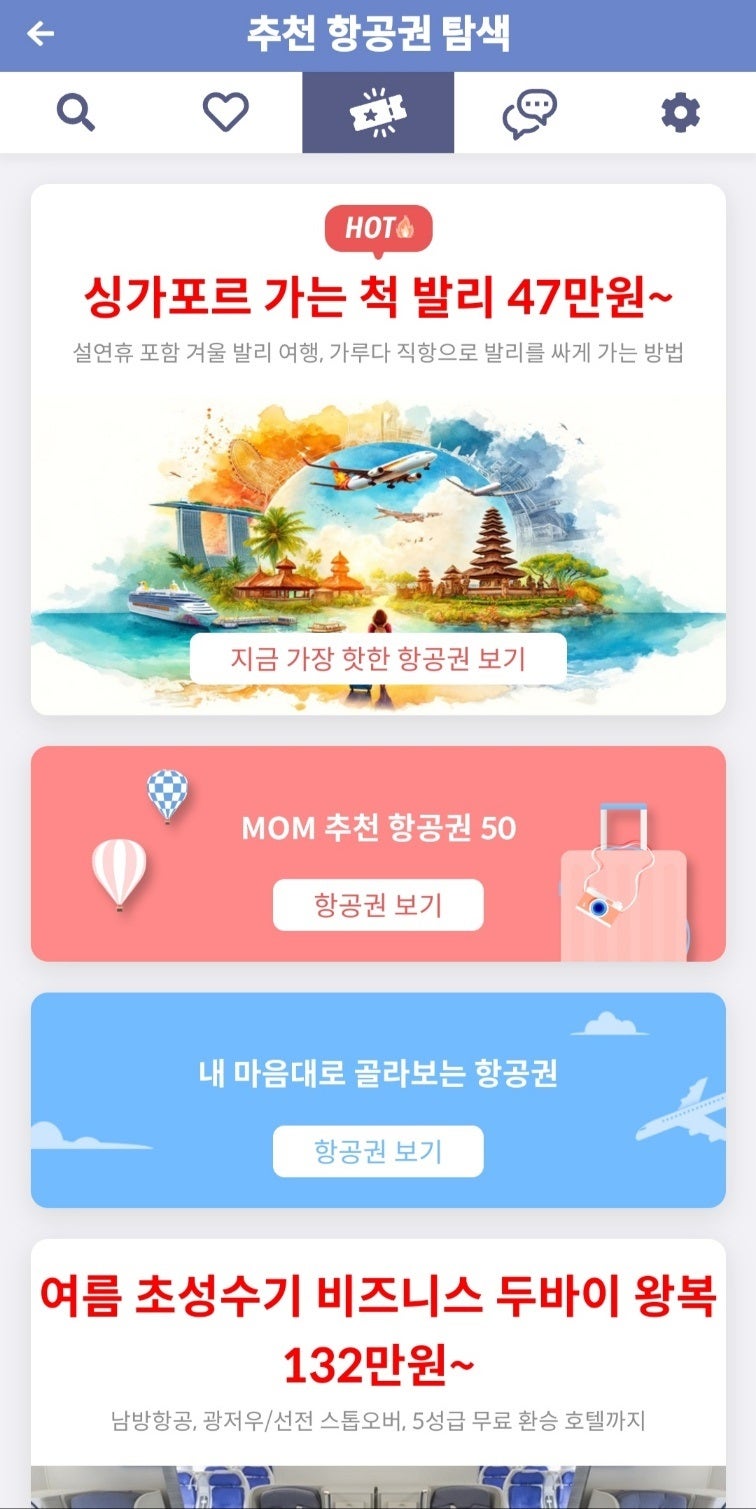This screenshot has width=756, height=1509.
Task: Select the ticket recommendations tab
Action: 378,112
